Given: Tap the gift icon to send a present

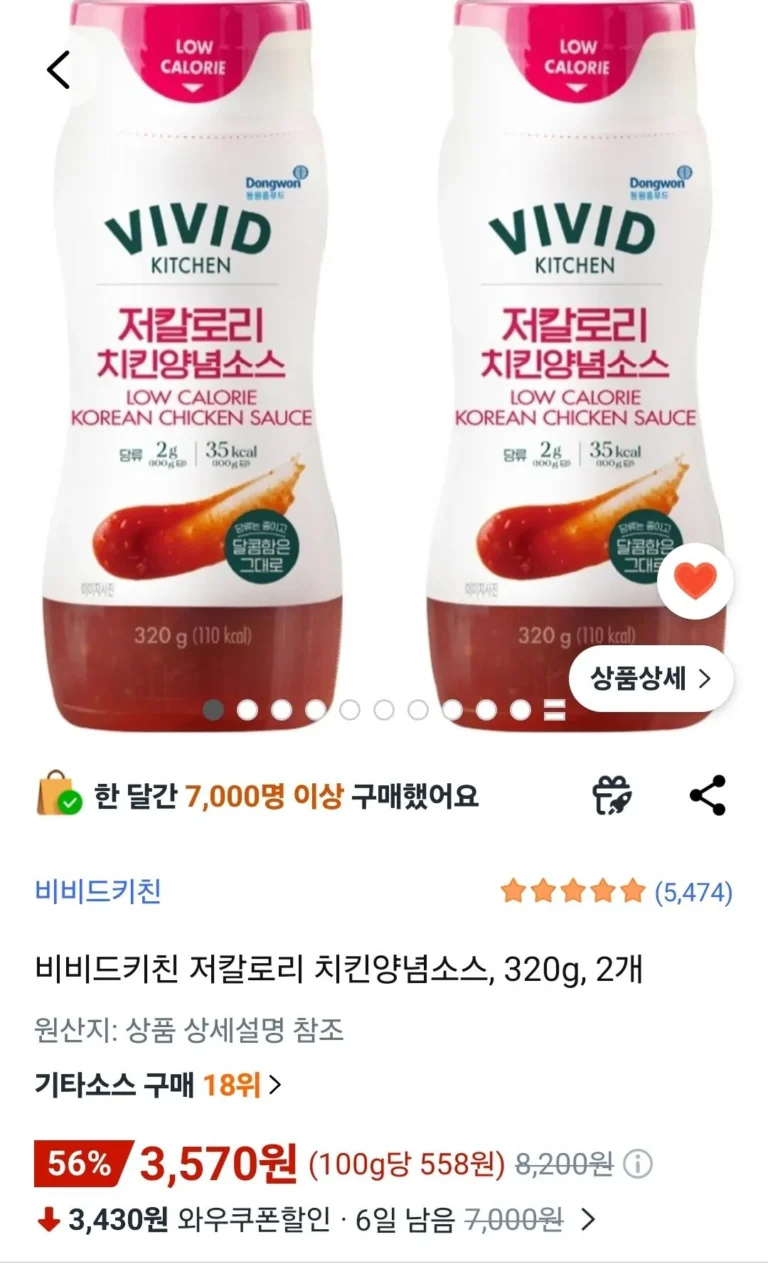Looking at the screenshot, I should click(611, 796).
